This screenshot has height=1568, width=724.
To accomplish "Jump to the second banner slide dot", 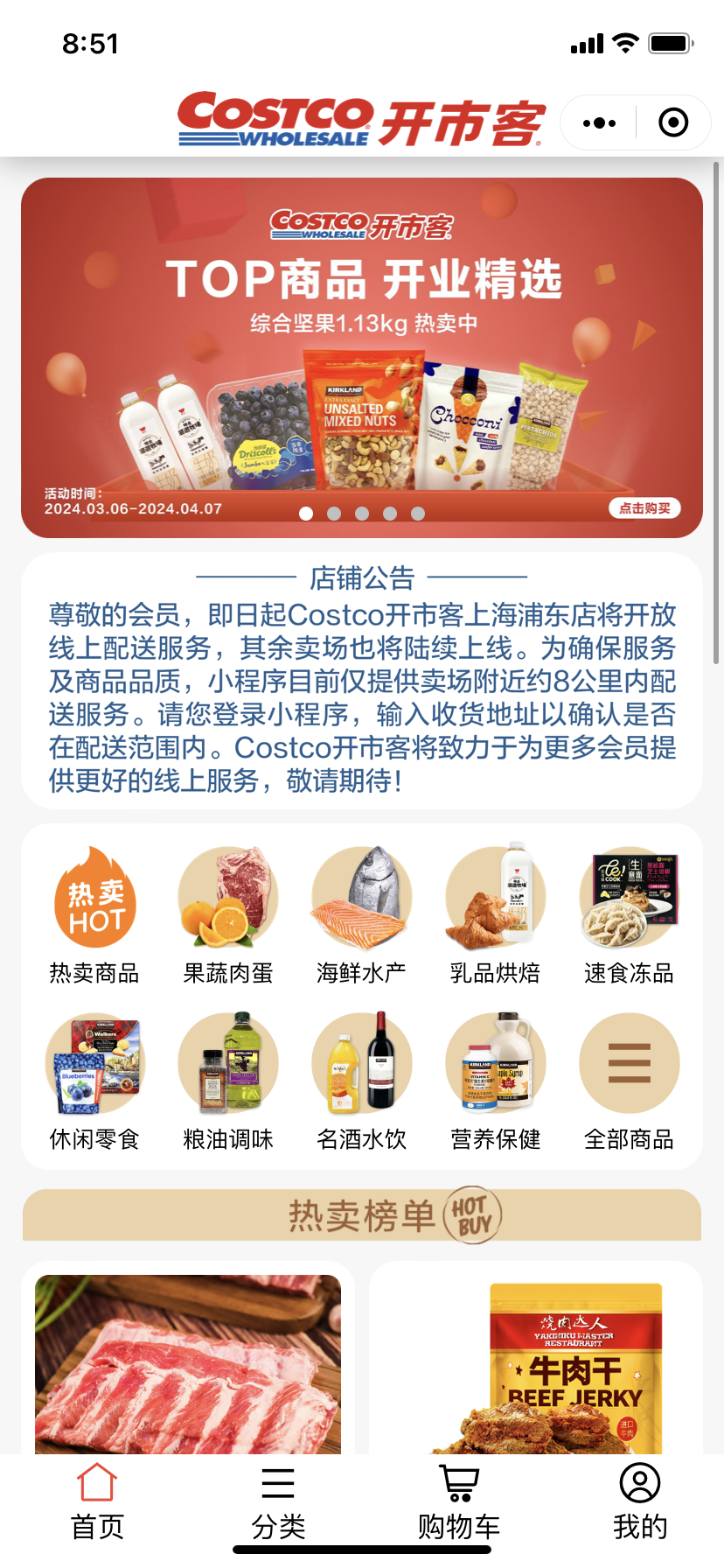I will pyautogui.click(x=334, y=514).
